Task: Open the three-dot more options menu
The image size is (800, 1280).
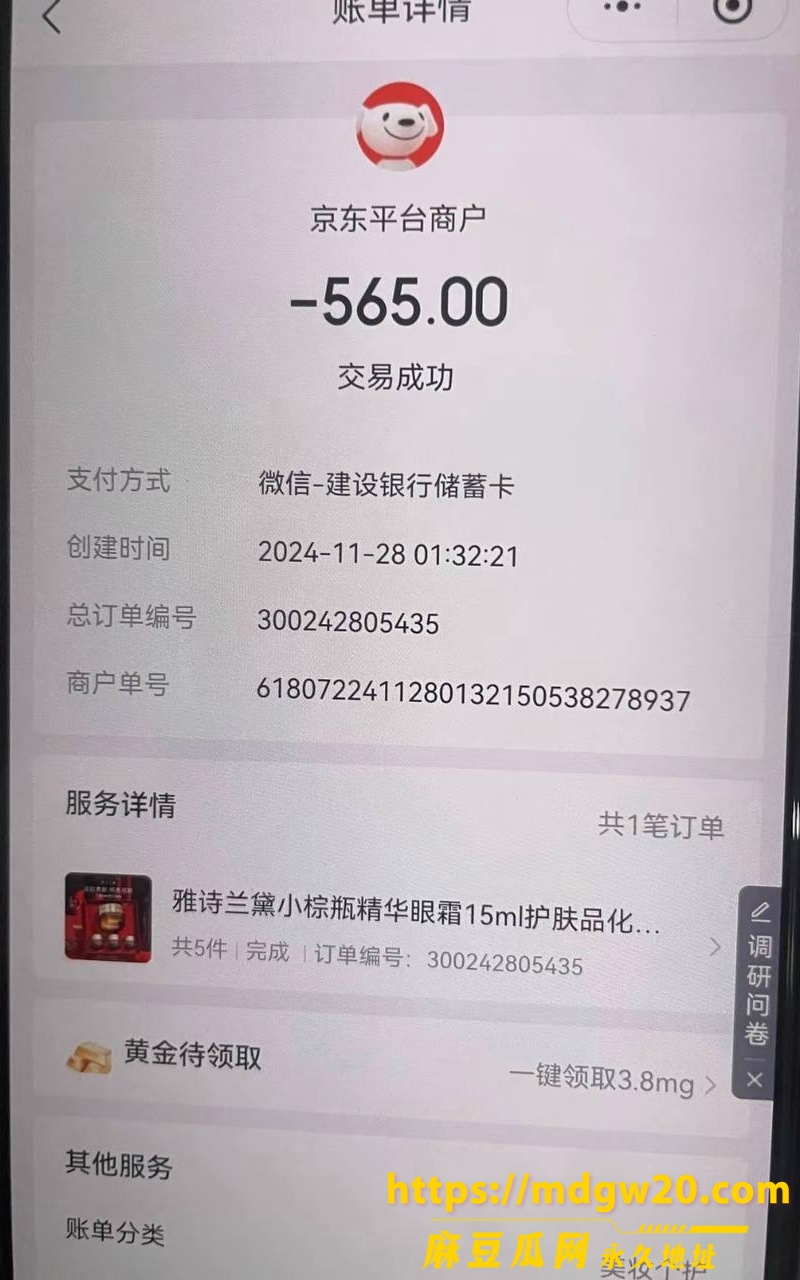Action: tap(623, 8)
